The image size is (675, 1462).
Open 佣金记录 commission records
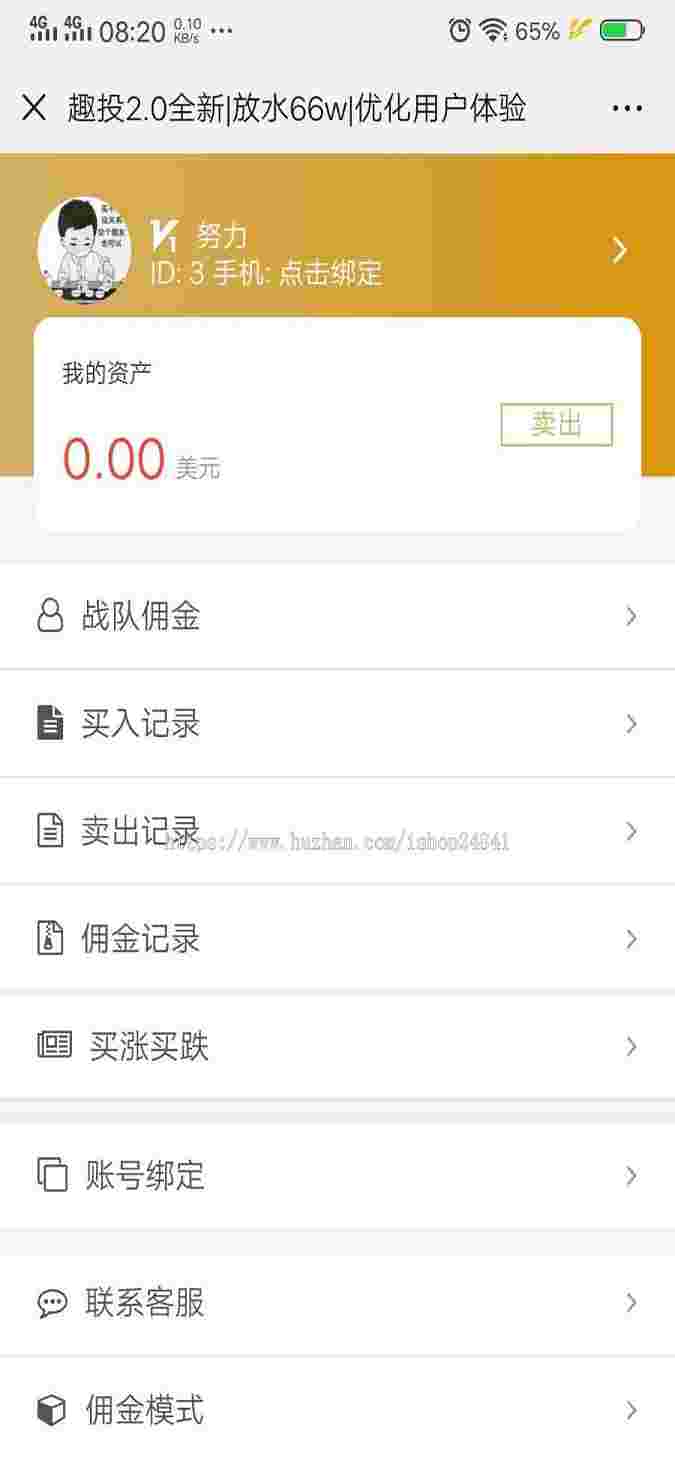[x=337, y=938]
